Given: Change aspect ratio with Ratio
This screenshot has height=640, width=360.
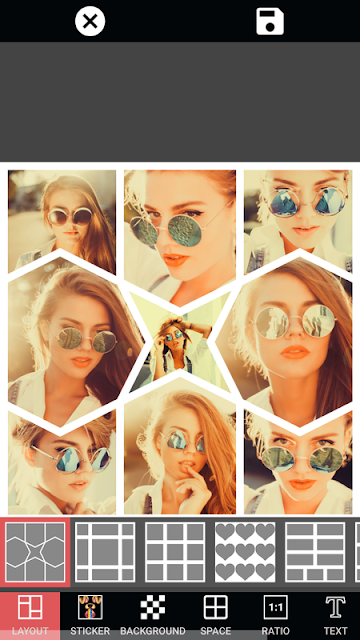Looking at the screenshot, I should coord(276,616).
